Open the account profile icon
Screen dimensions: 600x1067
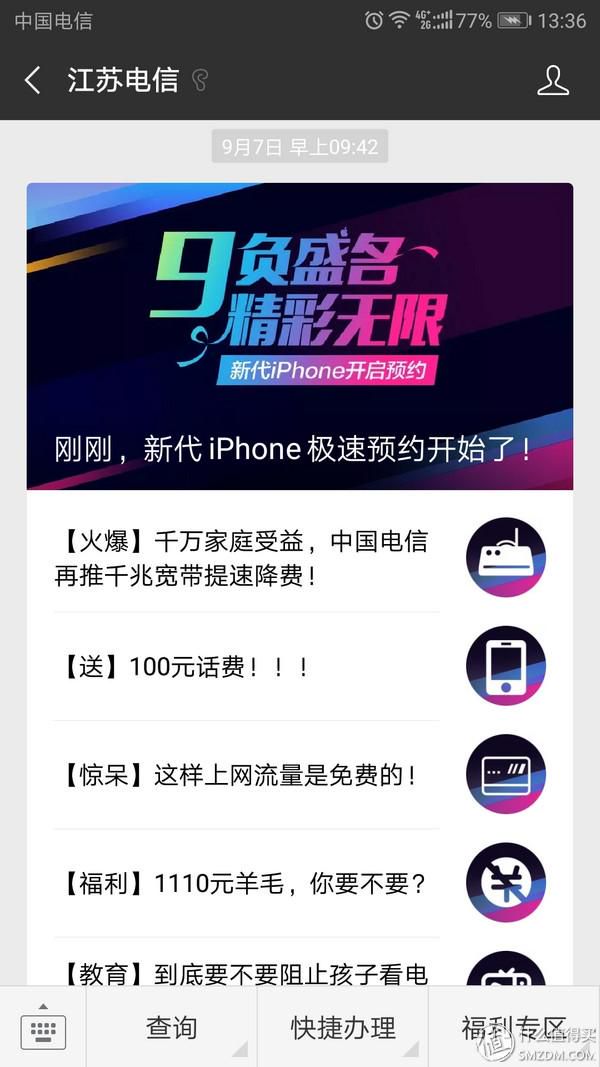click(x=552, y=81)
